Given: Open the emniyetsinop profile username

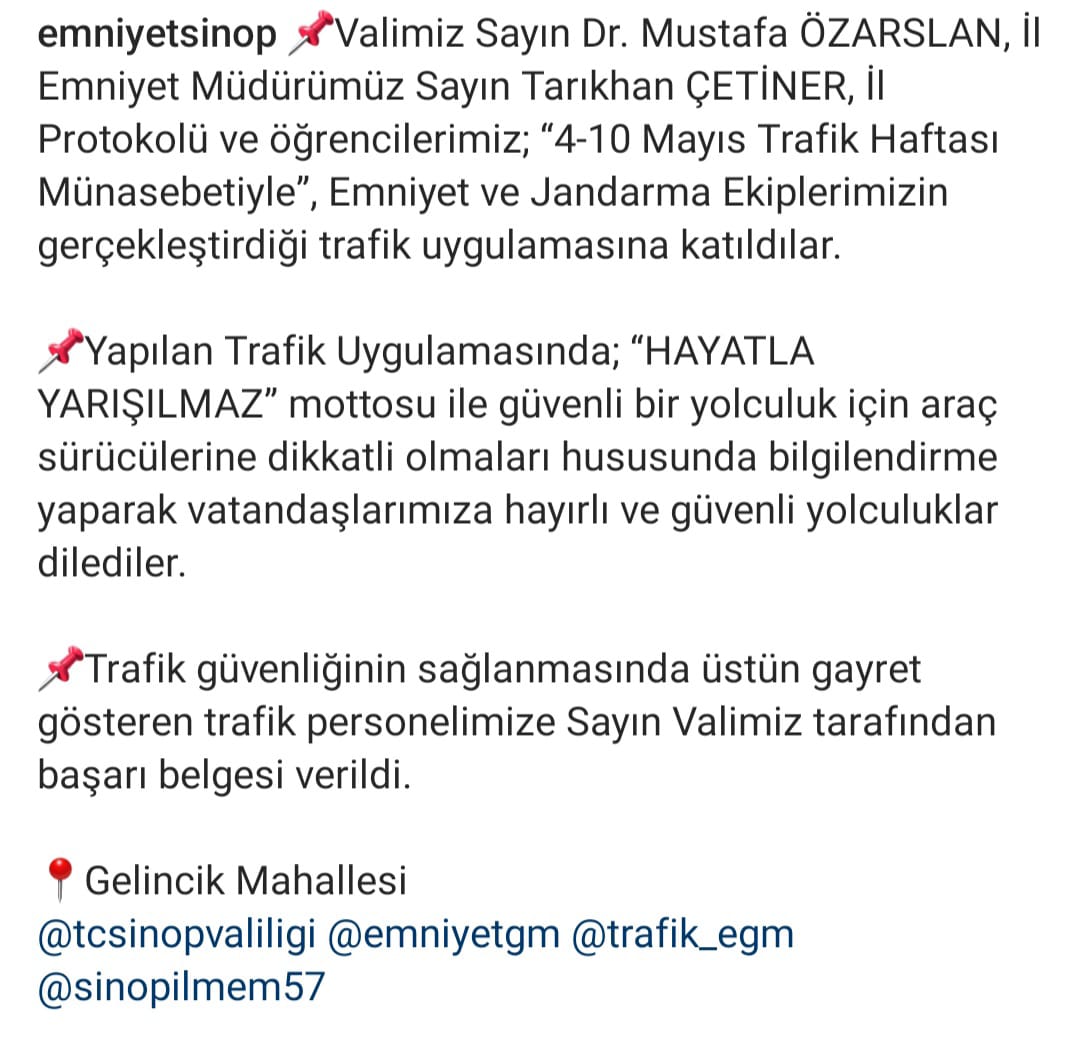Looking at the screenshot, I should tap(156, 35).
